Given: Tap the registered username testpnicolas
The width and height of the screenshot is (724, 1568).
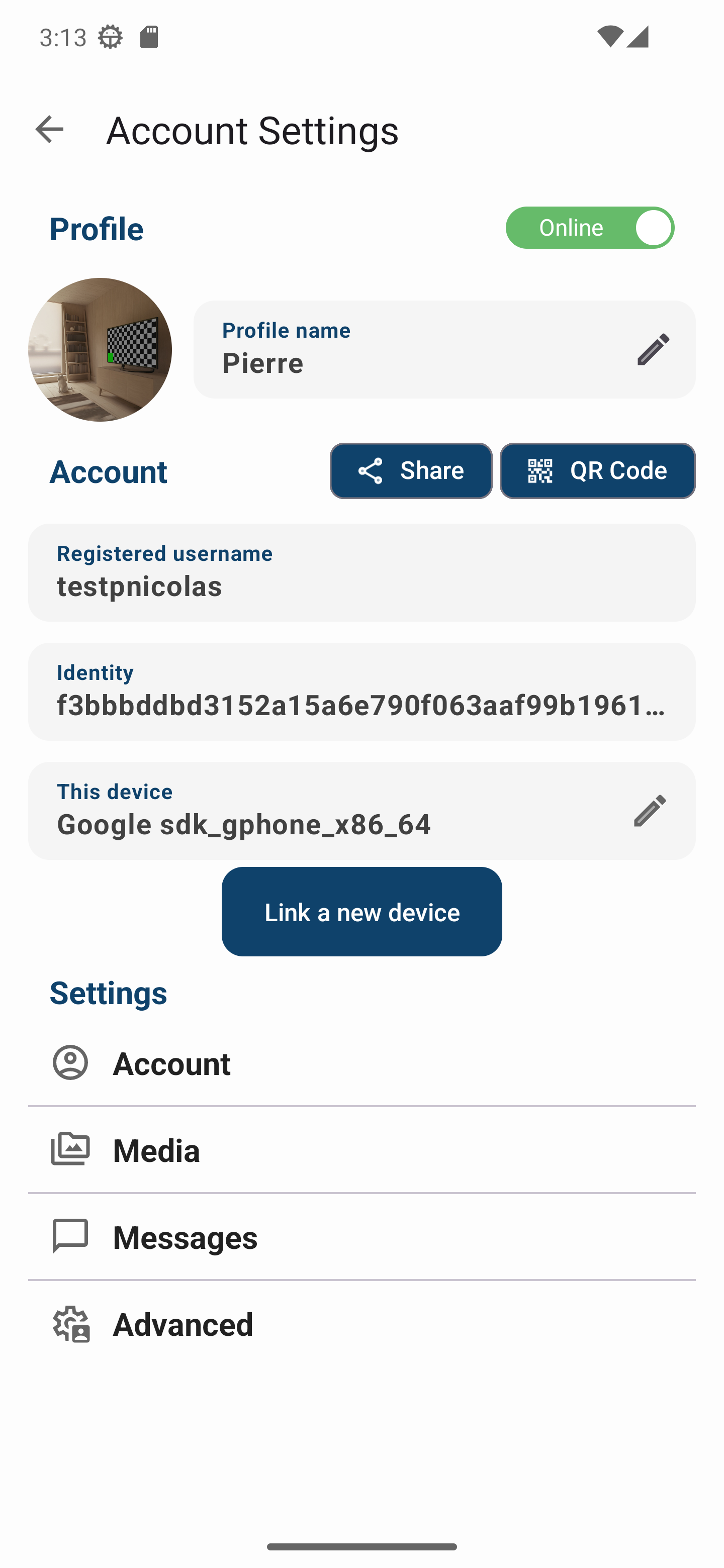Looking at the screenshot, I should coord(361,572).
